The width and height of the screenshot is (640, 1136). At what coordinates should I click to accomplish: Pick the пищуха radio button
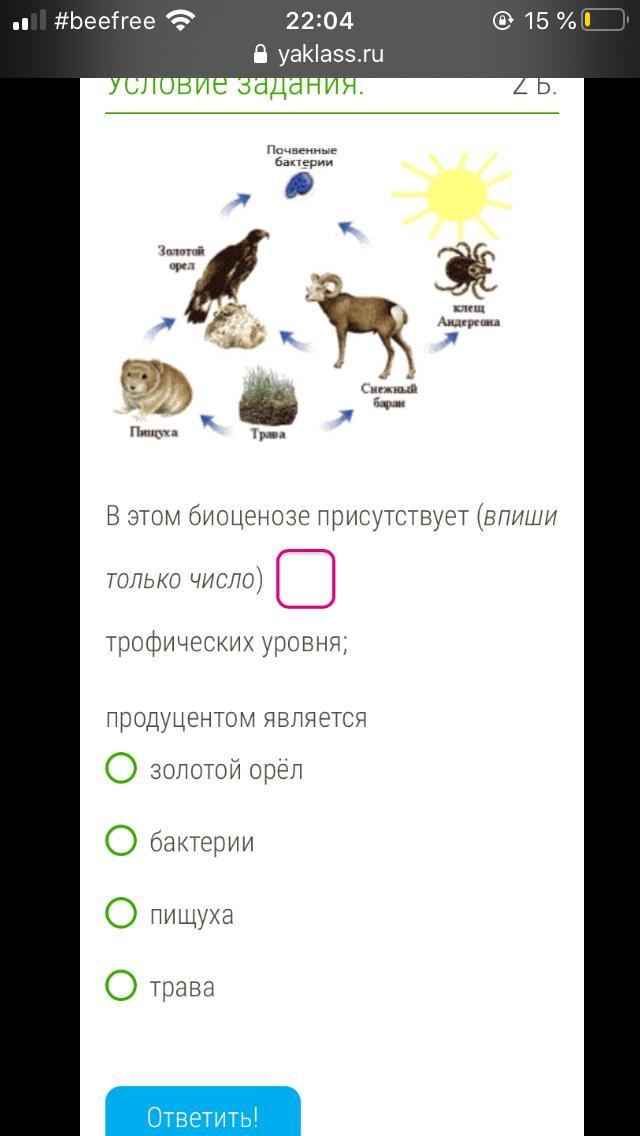[x=121, y=914]
